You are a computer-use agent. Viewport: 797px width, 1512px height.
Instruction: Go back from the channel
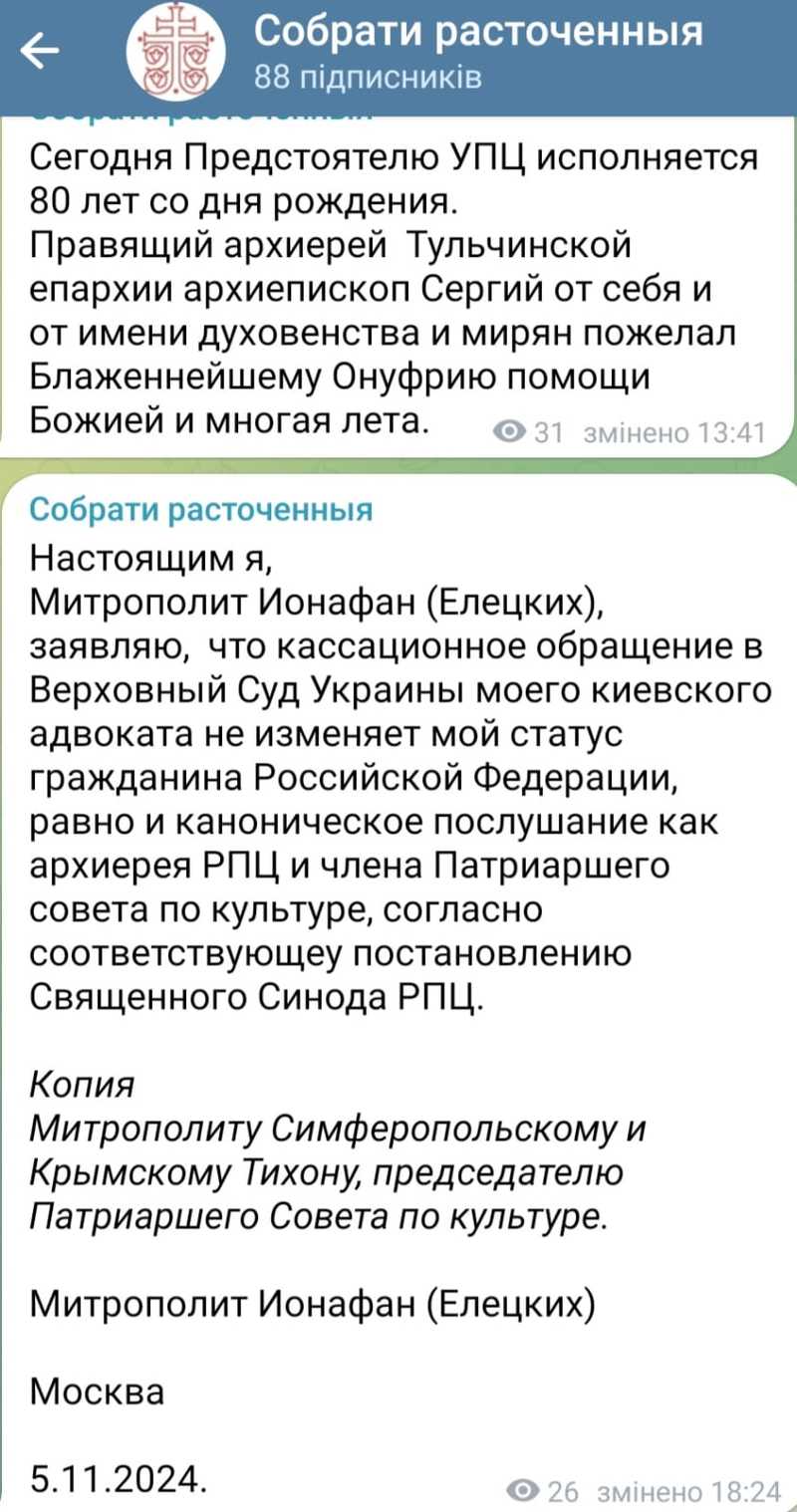tap(40, 54)
